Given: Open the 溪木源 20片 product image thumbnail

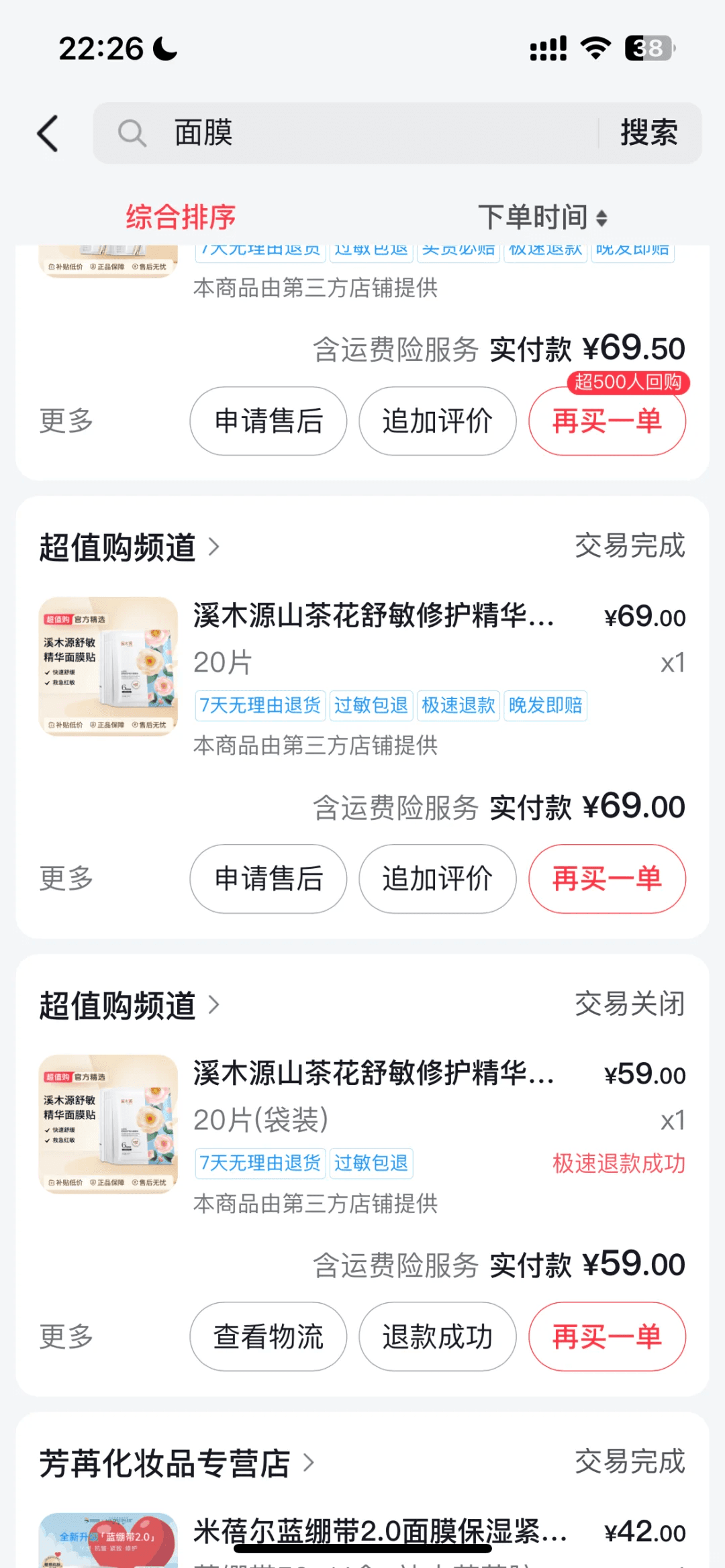Looking at the screenshot, I should 108,666.
